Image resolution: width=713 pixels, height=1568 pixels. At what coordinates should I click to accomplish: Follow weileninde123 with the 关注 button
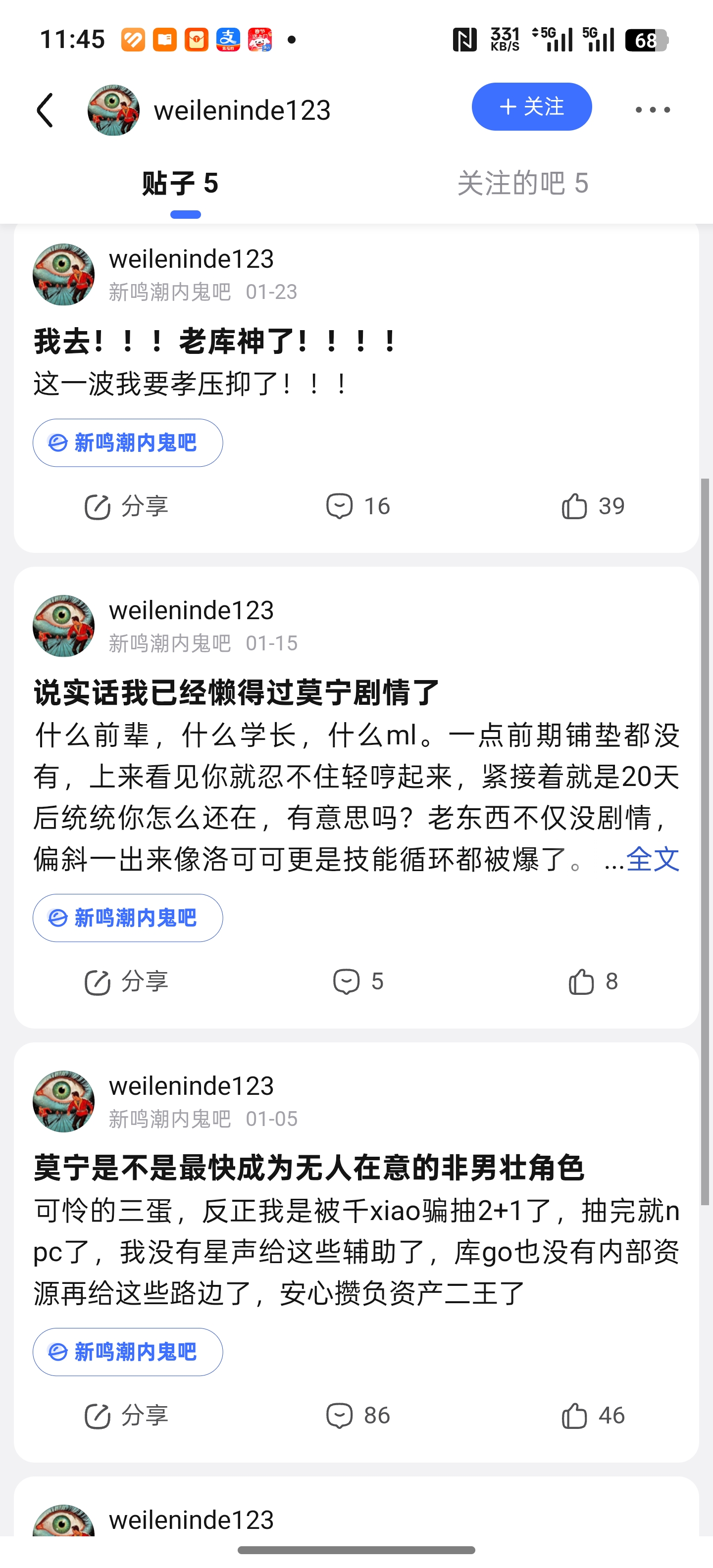(531, 107)
